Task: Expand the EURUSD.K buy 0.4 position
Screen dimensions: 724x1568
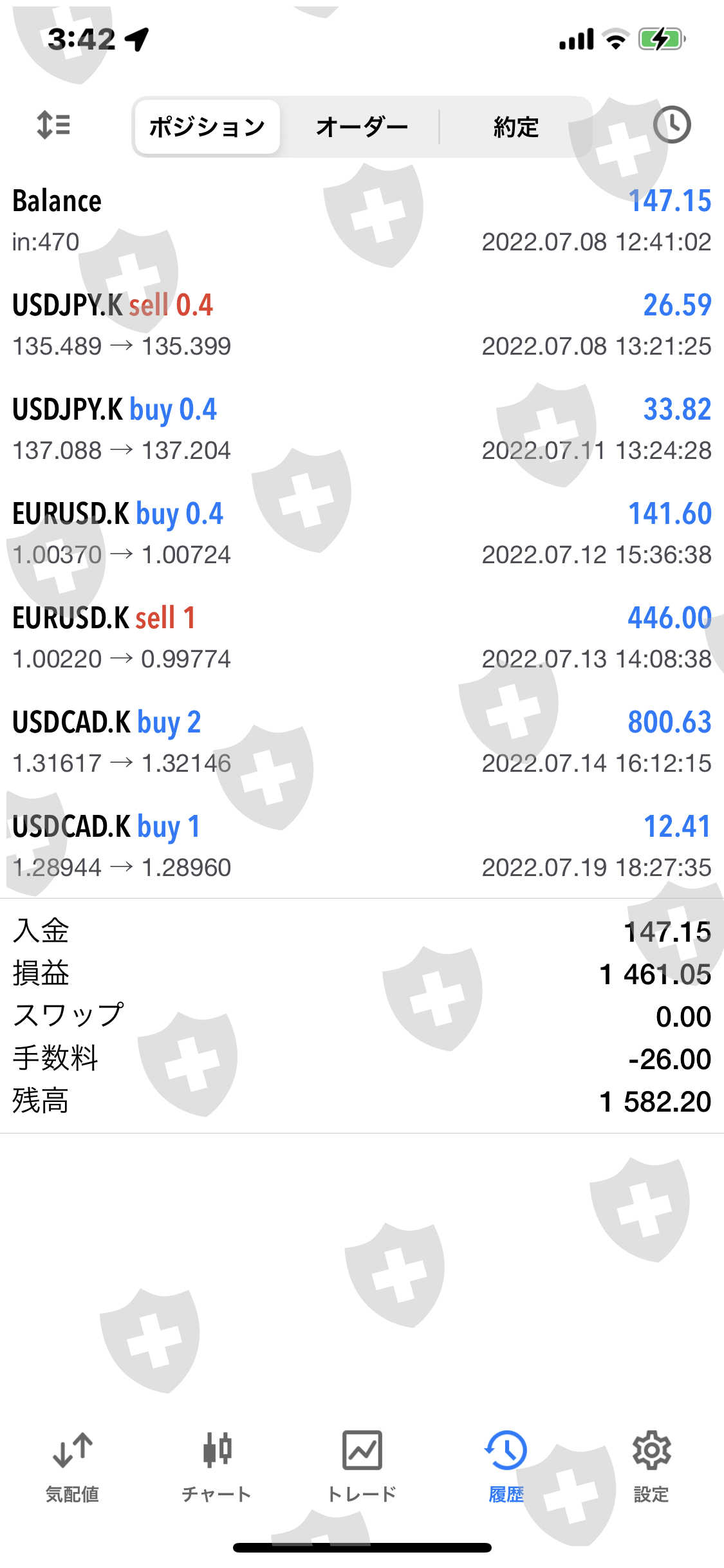Action: [x=362, y=534]
